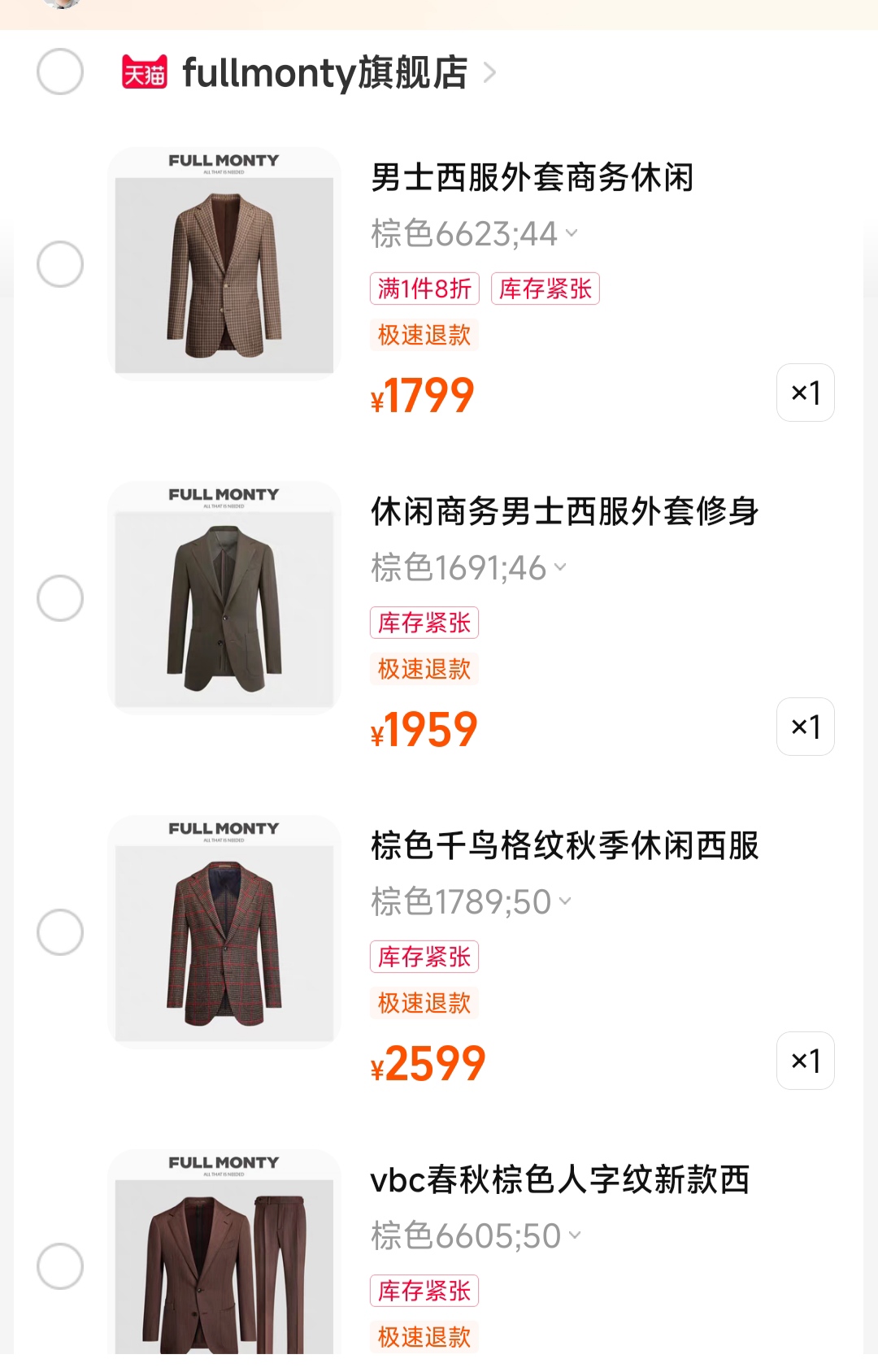Select the ¥1959 休闲商务男士西服外套修身 item
The width and height of the screenshot is (878, 1372).
(x=60, y=598)
